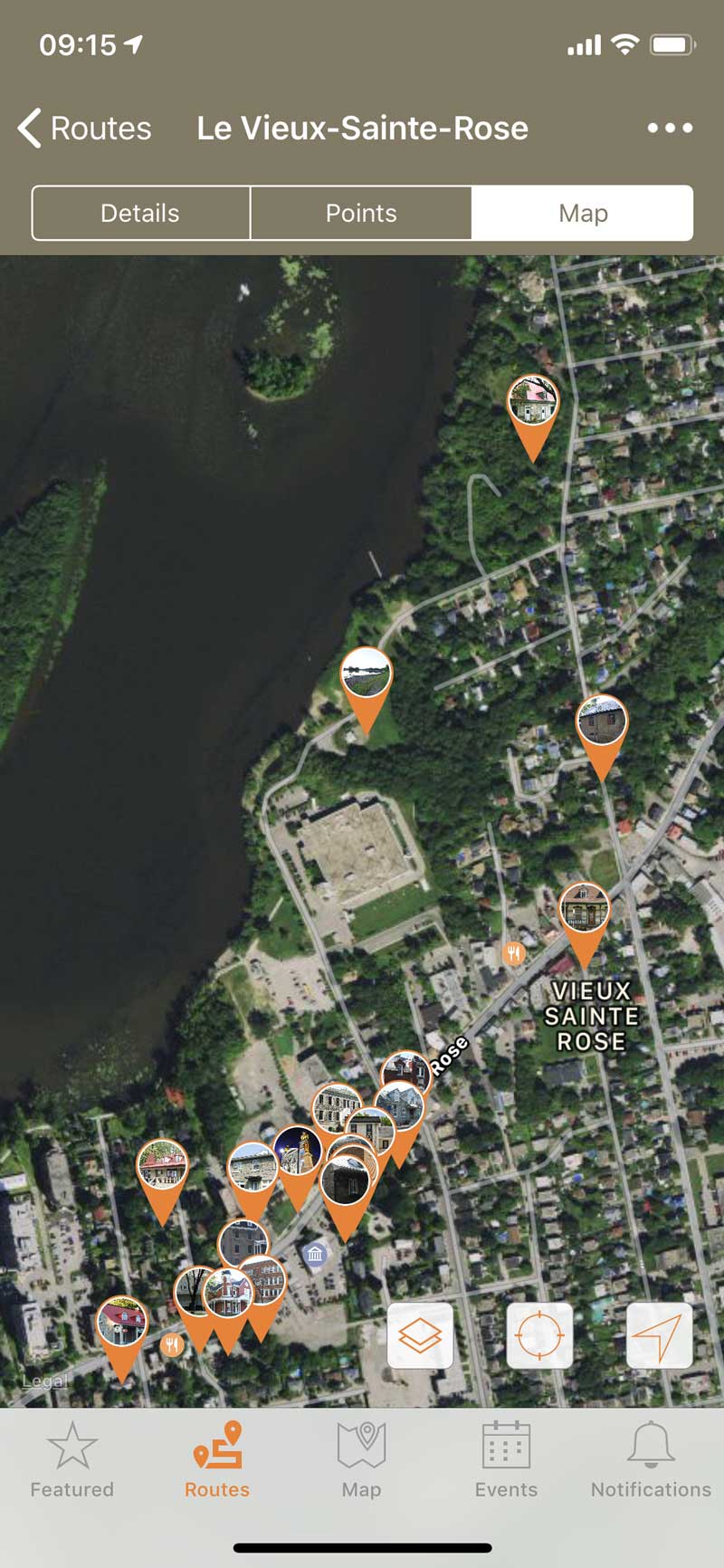Select the waterfront view map pin
724x1568 pixels.
coord(367,674)
